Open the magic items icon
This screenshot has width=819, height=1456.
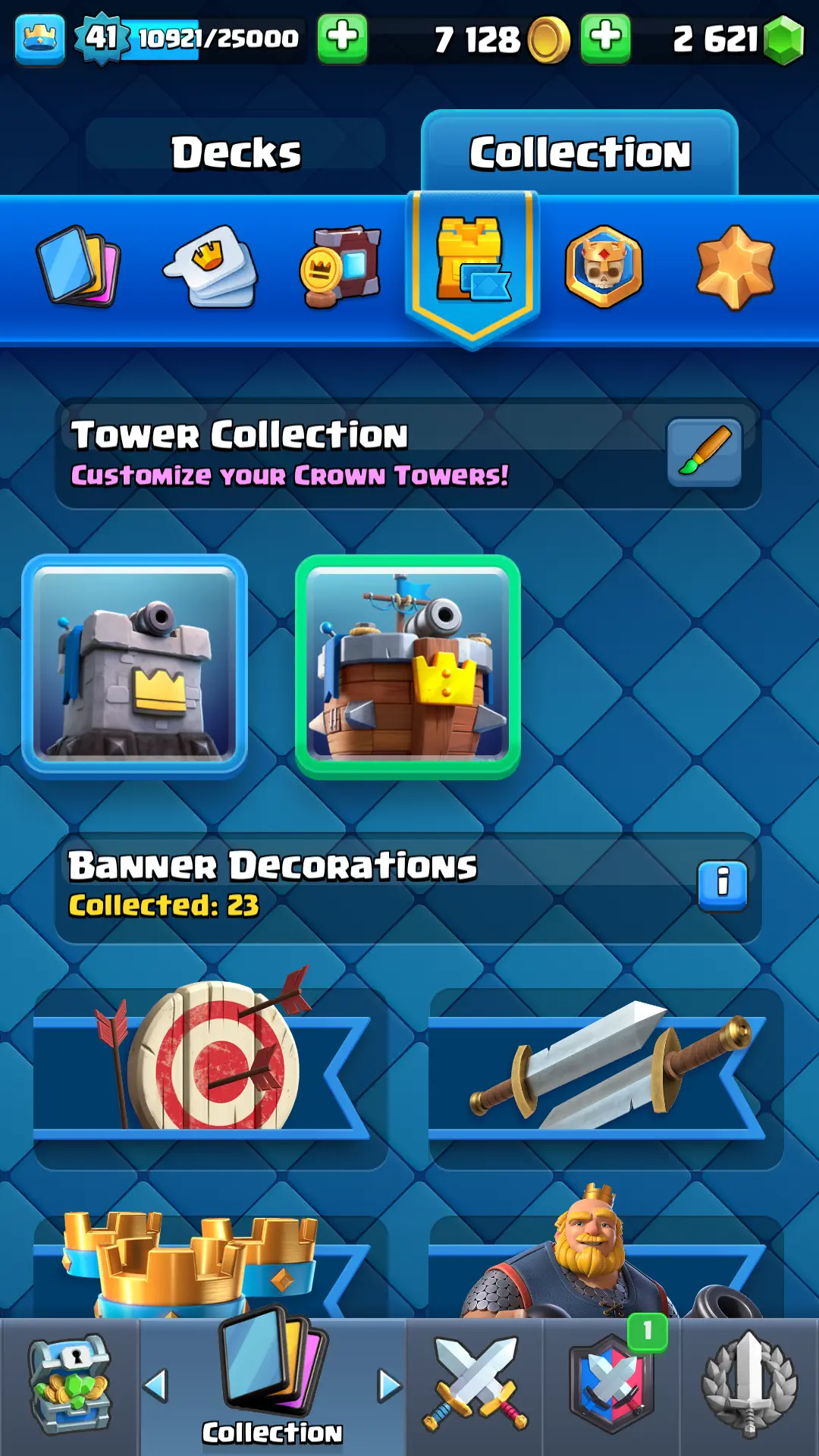[340, 266]
